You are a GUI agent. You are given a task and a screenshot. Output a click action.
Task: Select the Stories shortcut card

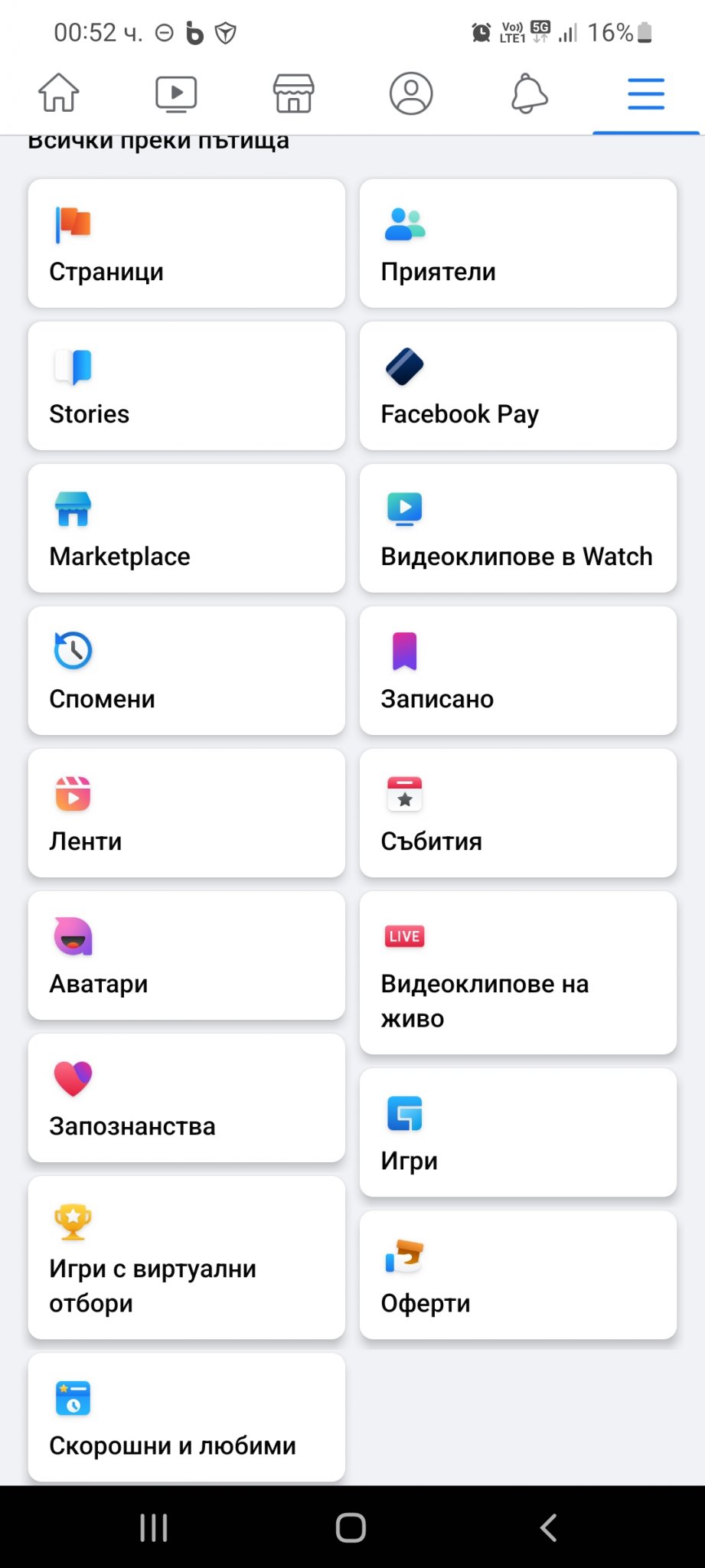click(x=186, y=386)
